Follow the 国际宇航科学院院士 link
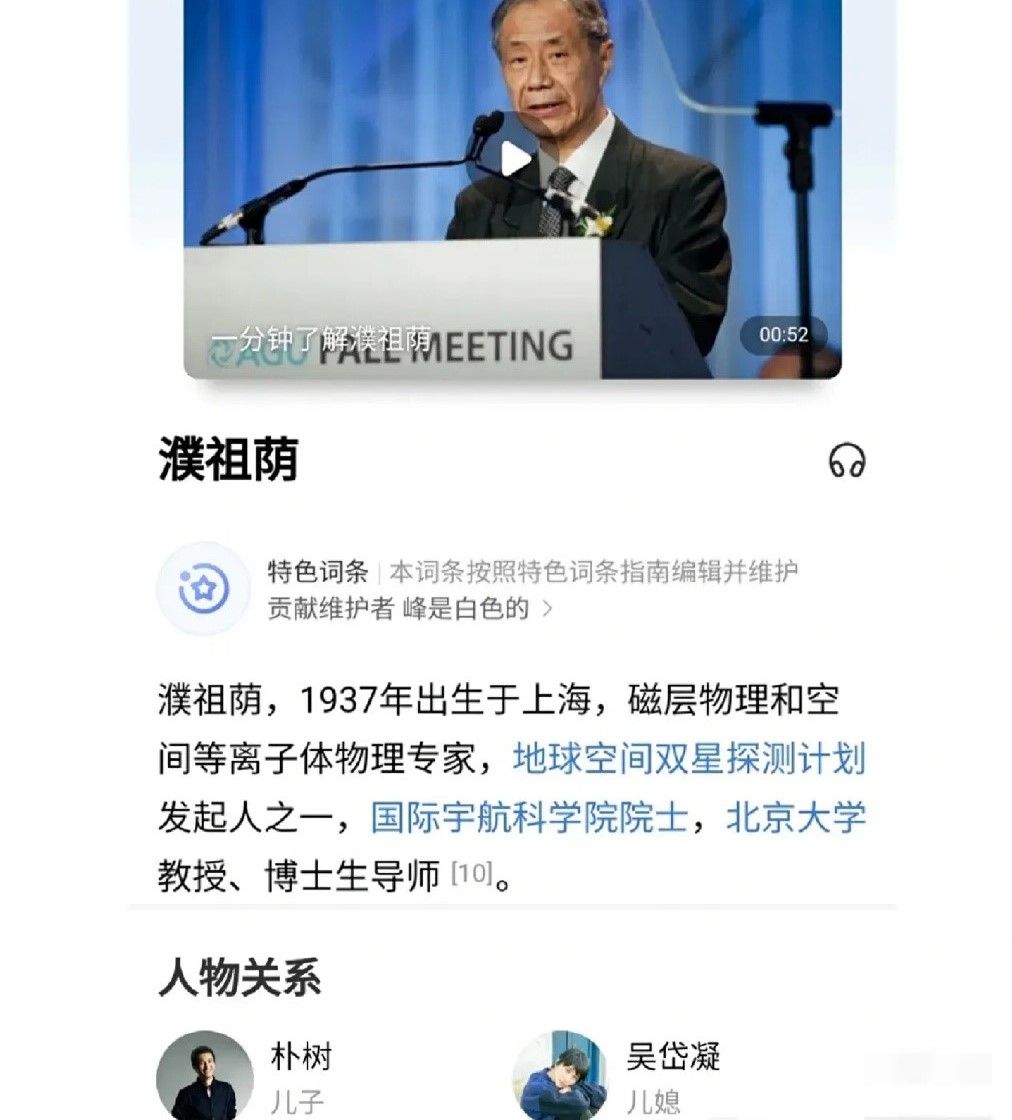 click(529, 817)
